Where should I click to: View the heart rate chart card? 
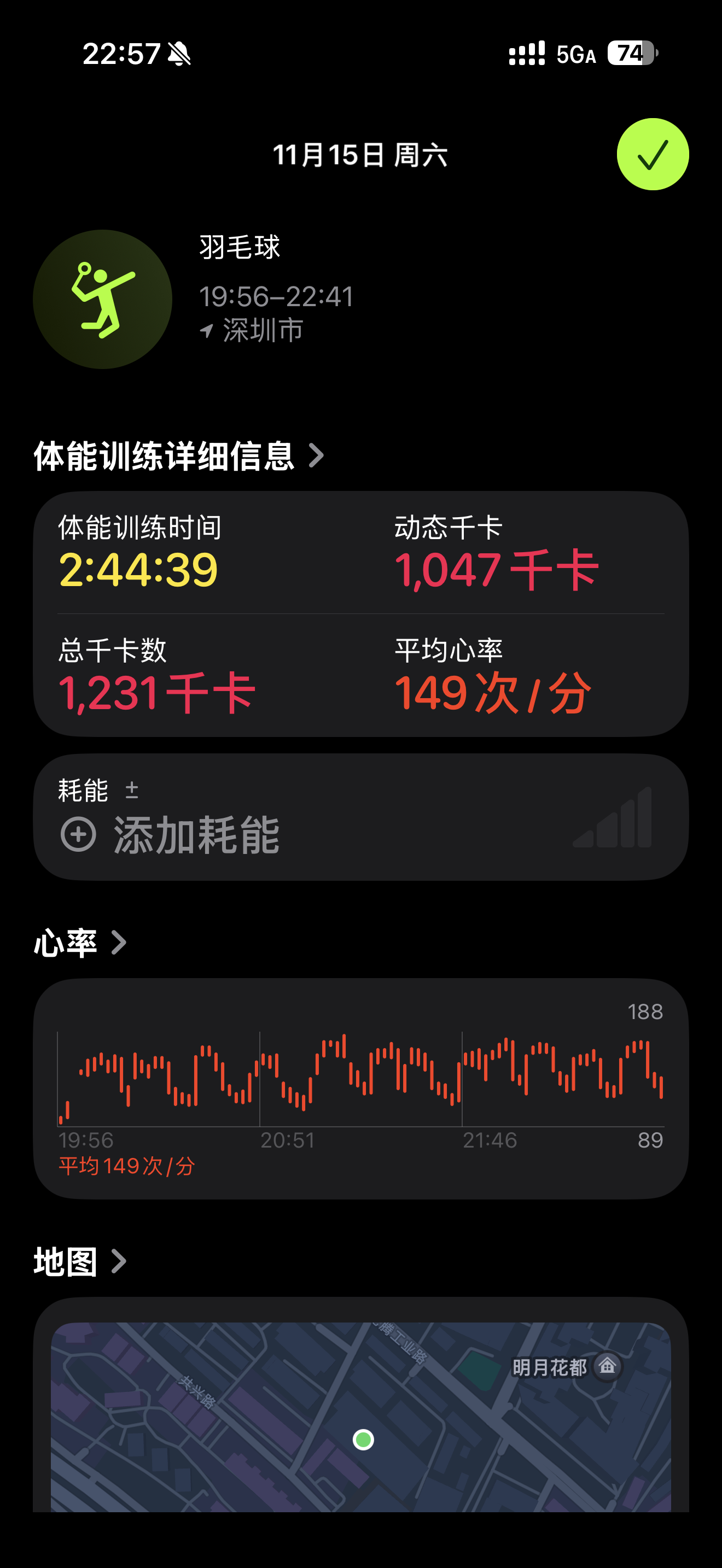coord(360,1088)
